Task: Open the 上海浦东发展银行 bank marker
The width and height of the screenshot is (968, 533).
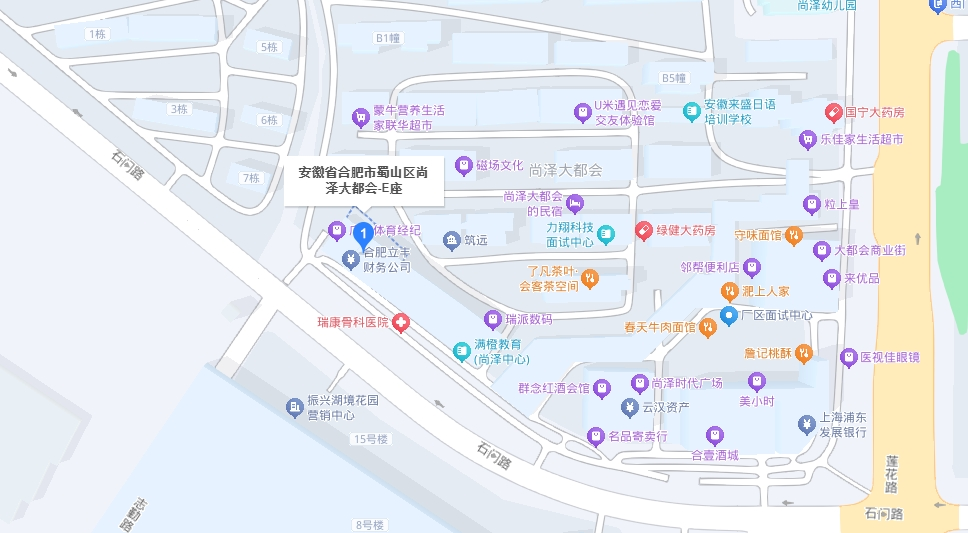Action: [x=806, y=424]
